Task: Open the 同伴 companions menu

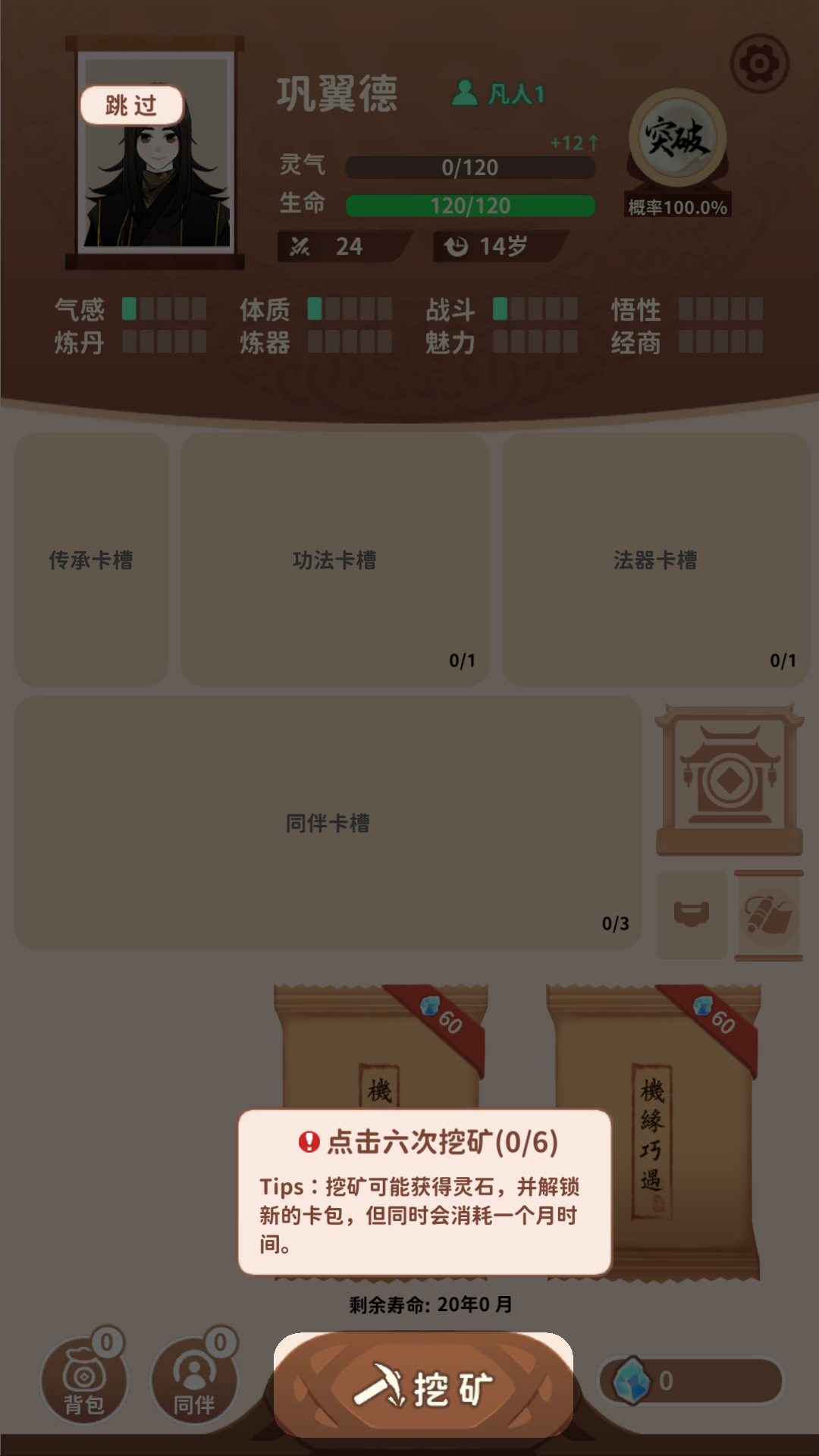Action: 194,1380
